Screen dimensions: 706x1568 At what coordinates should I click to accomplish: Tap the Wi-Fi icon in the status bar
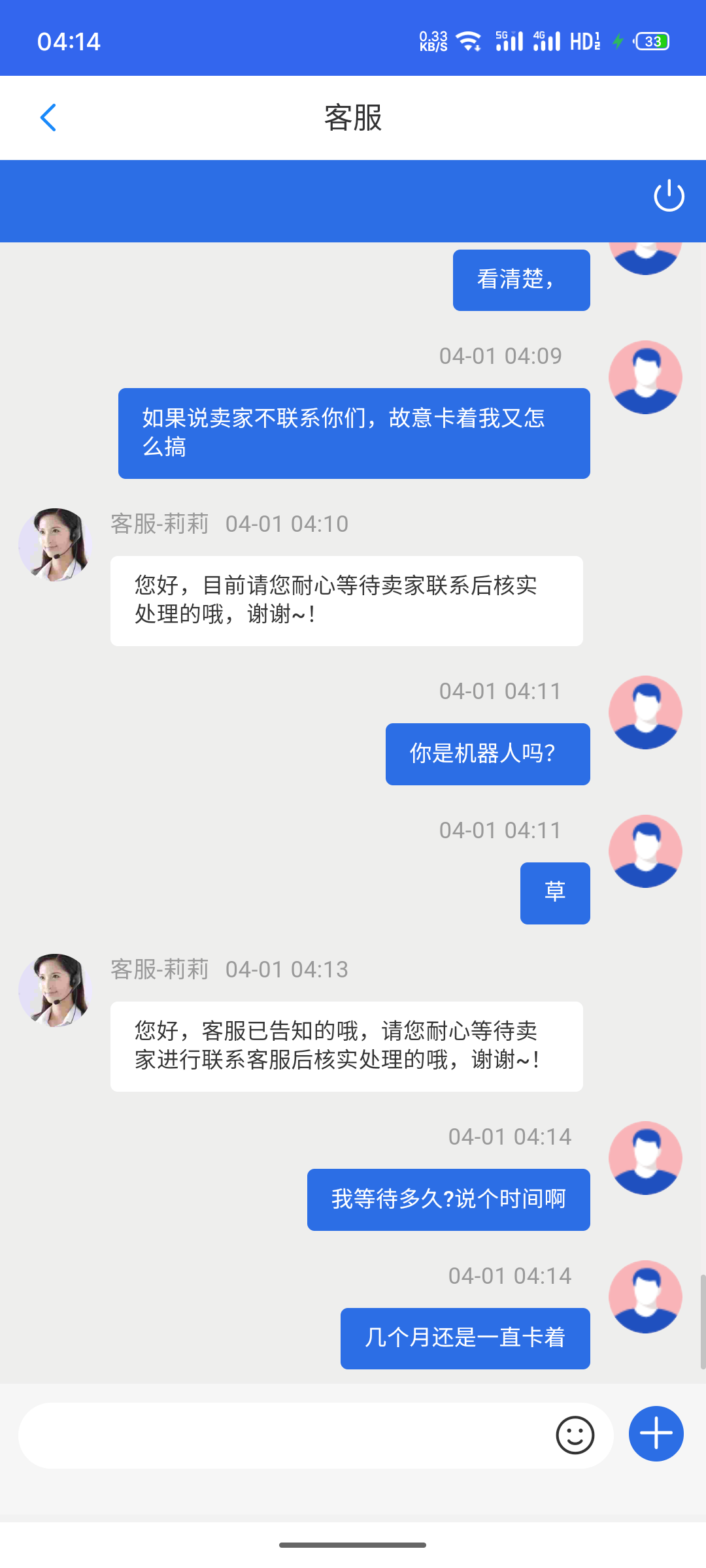click(x=468, y=41)
